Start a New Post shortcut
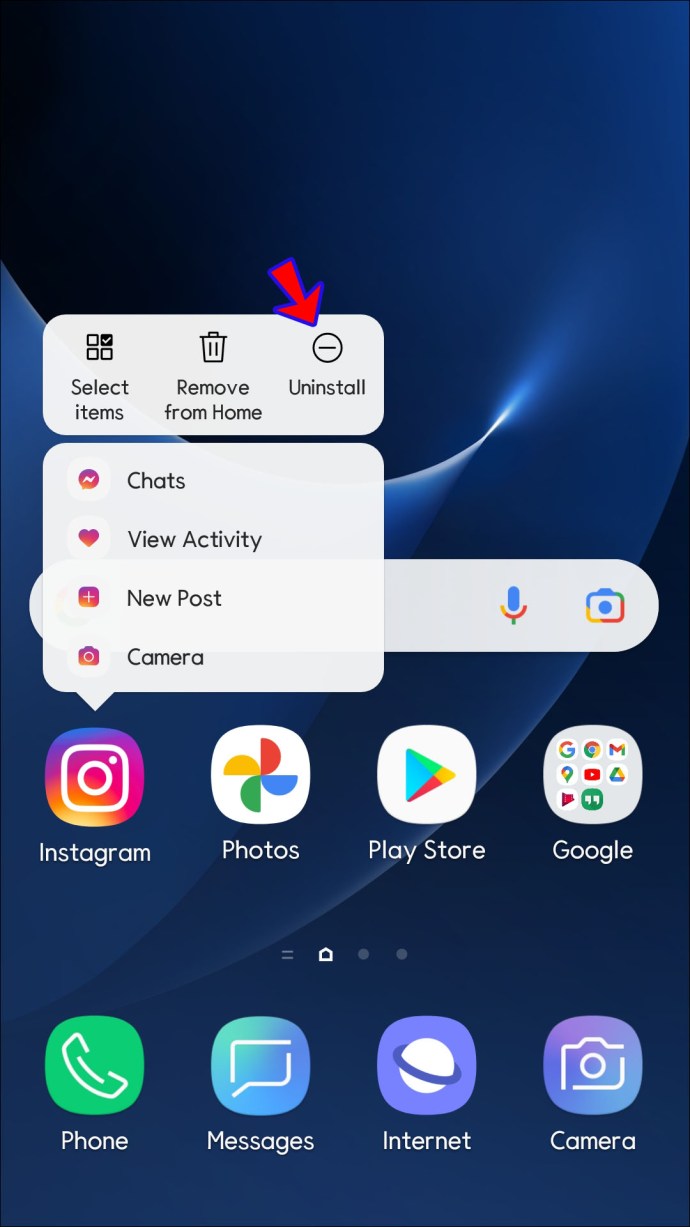Screen dimensions: 690x1227 click(x=174, y=598)
